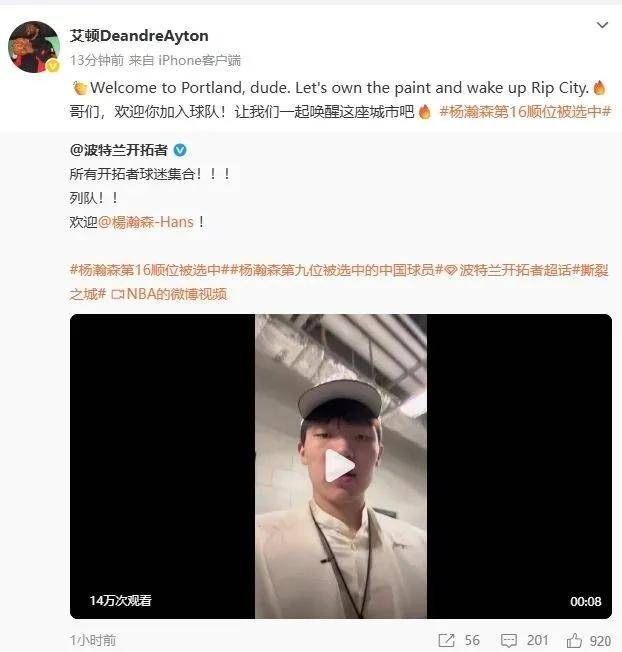Repost the original post with 56 shares

coord(459,640)
